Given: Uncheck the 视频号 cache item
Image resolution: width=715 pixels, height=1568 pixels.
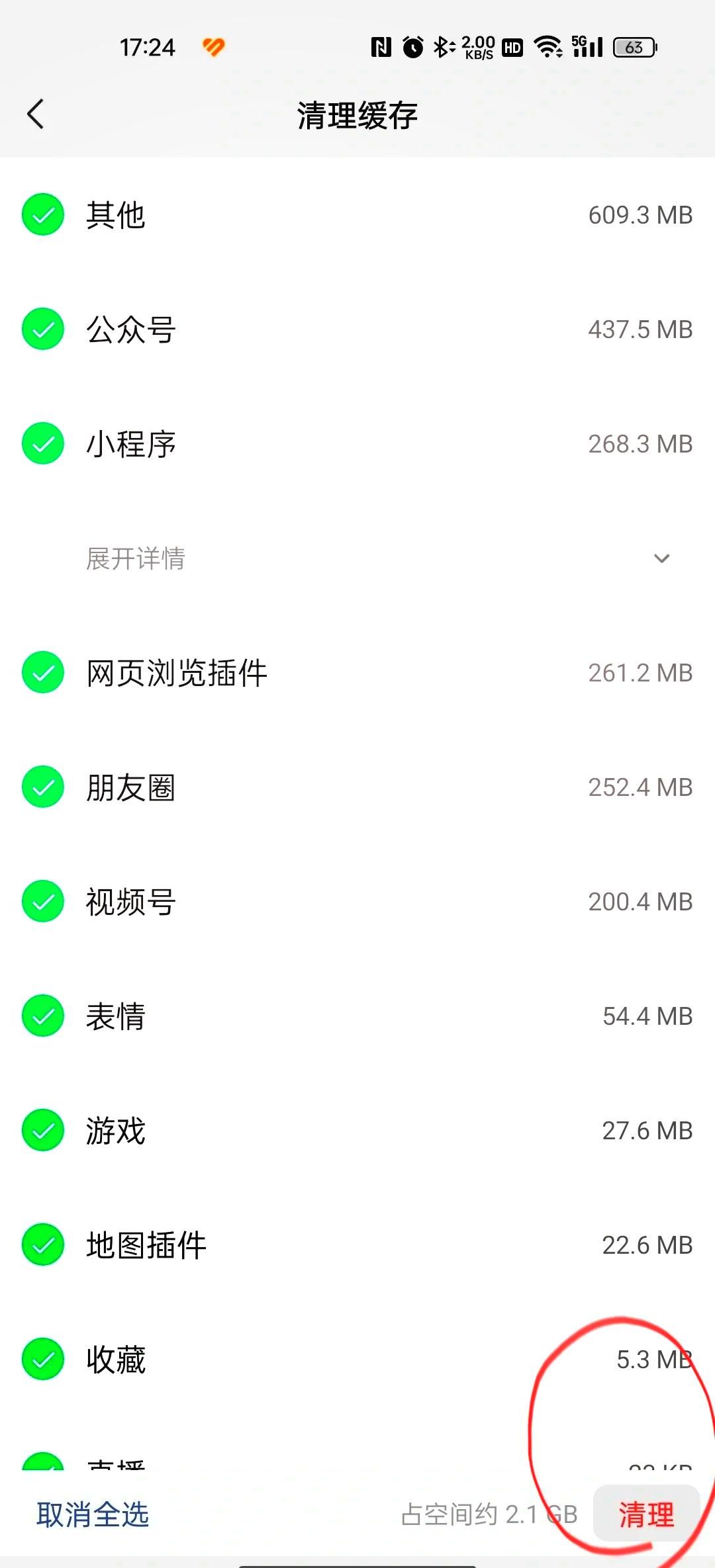Looking at the screenshot, I should [42, 901].
